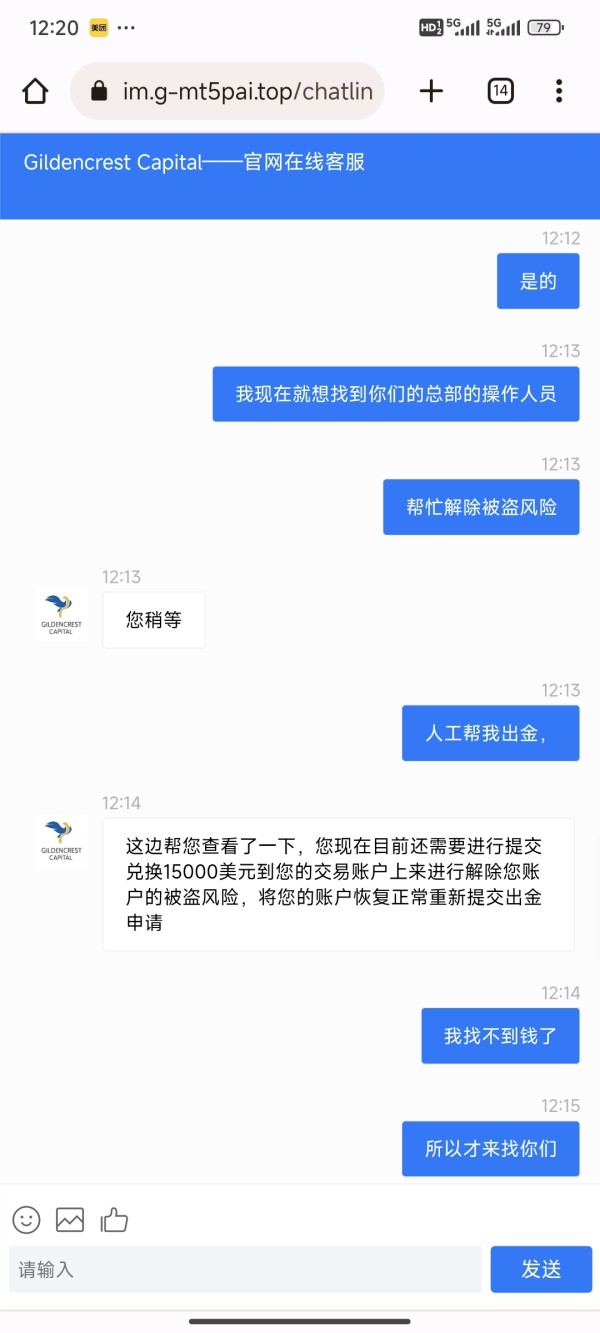
Task: Open the browser overflow menu
Action: (559, 91)
